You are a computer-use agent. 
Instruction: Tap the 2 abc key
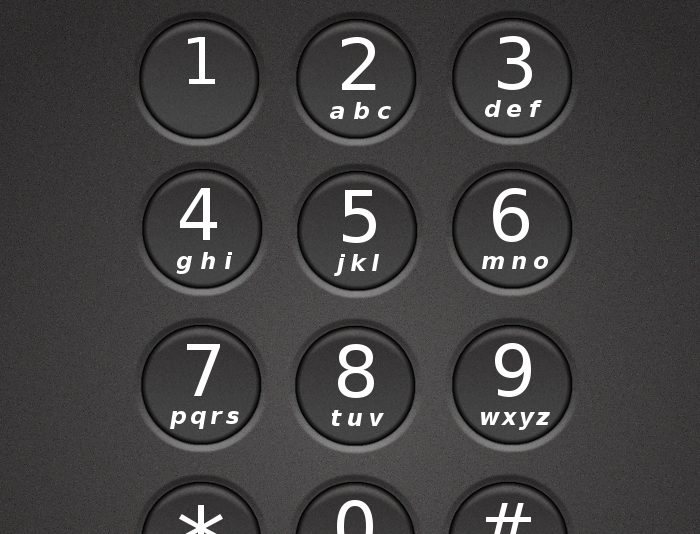point(357,78)
